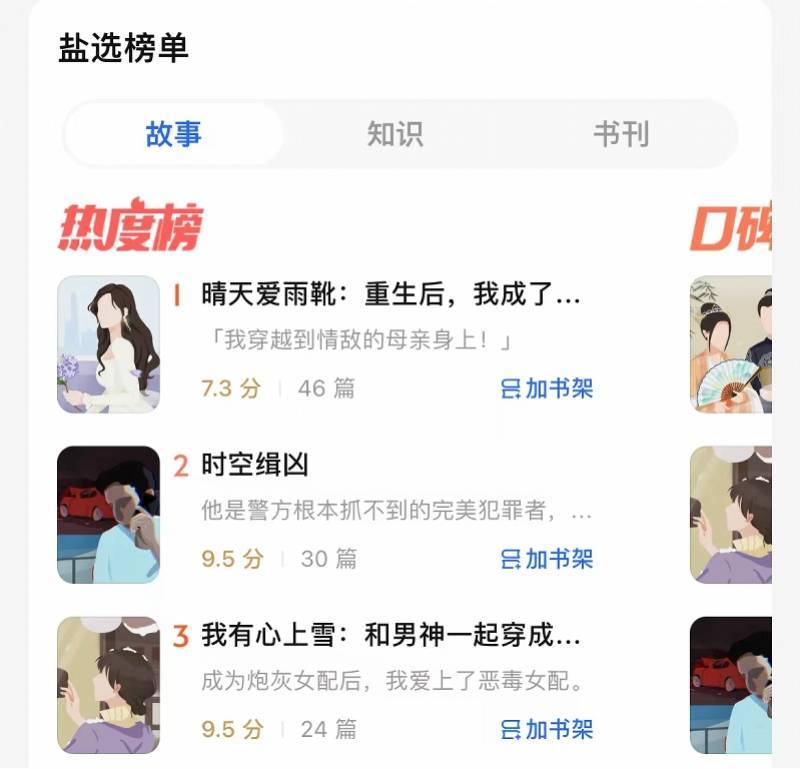Add 晴天爱雨靴 story to bookshelf
The width and height of the screenshot is (800, 769).
[x=547, y=388]
